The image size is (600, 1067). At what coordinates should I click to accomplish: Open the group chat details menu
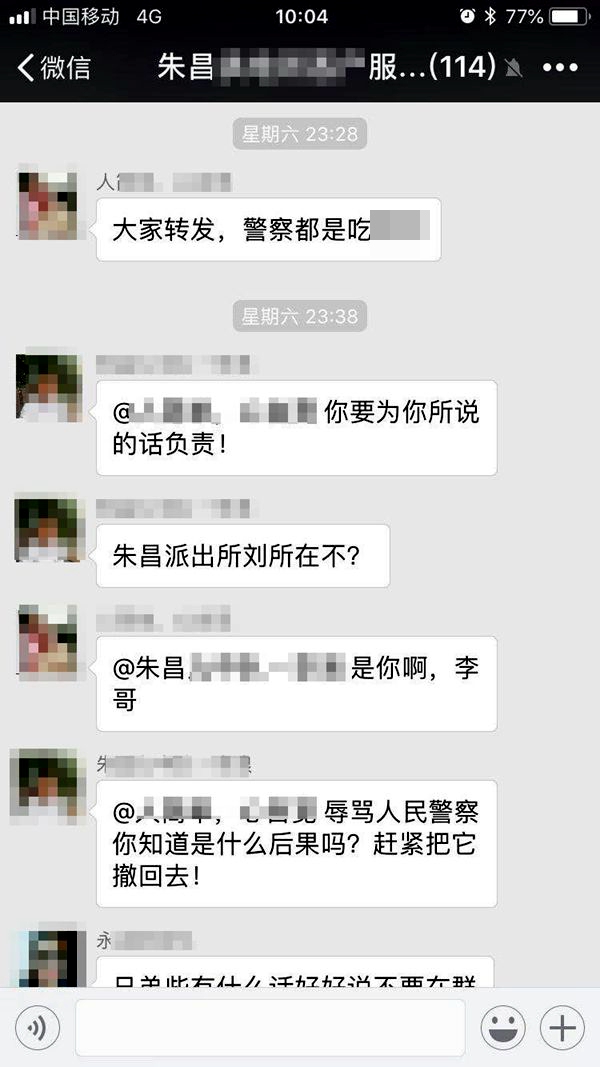(560, 67)
